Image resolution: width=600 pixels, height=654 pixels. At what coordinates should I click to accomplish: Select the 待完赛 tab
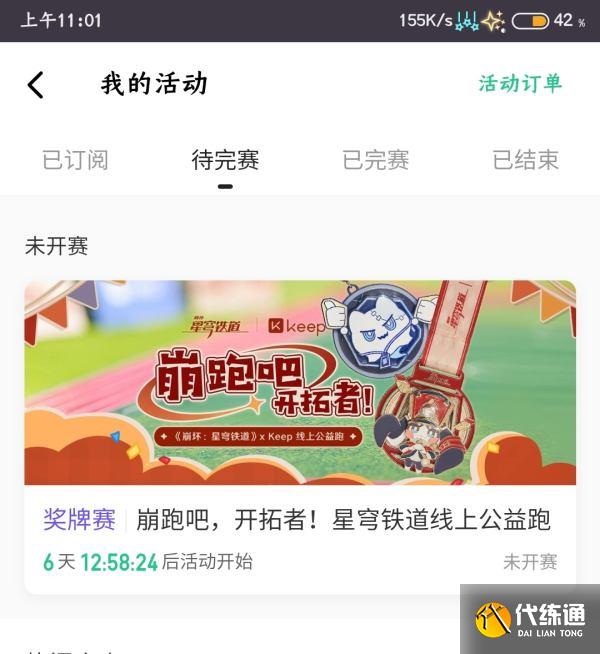(225, 160)
